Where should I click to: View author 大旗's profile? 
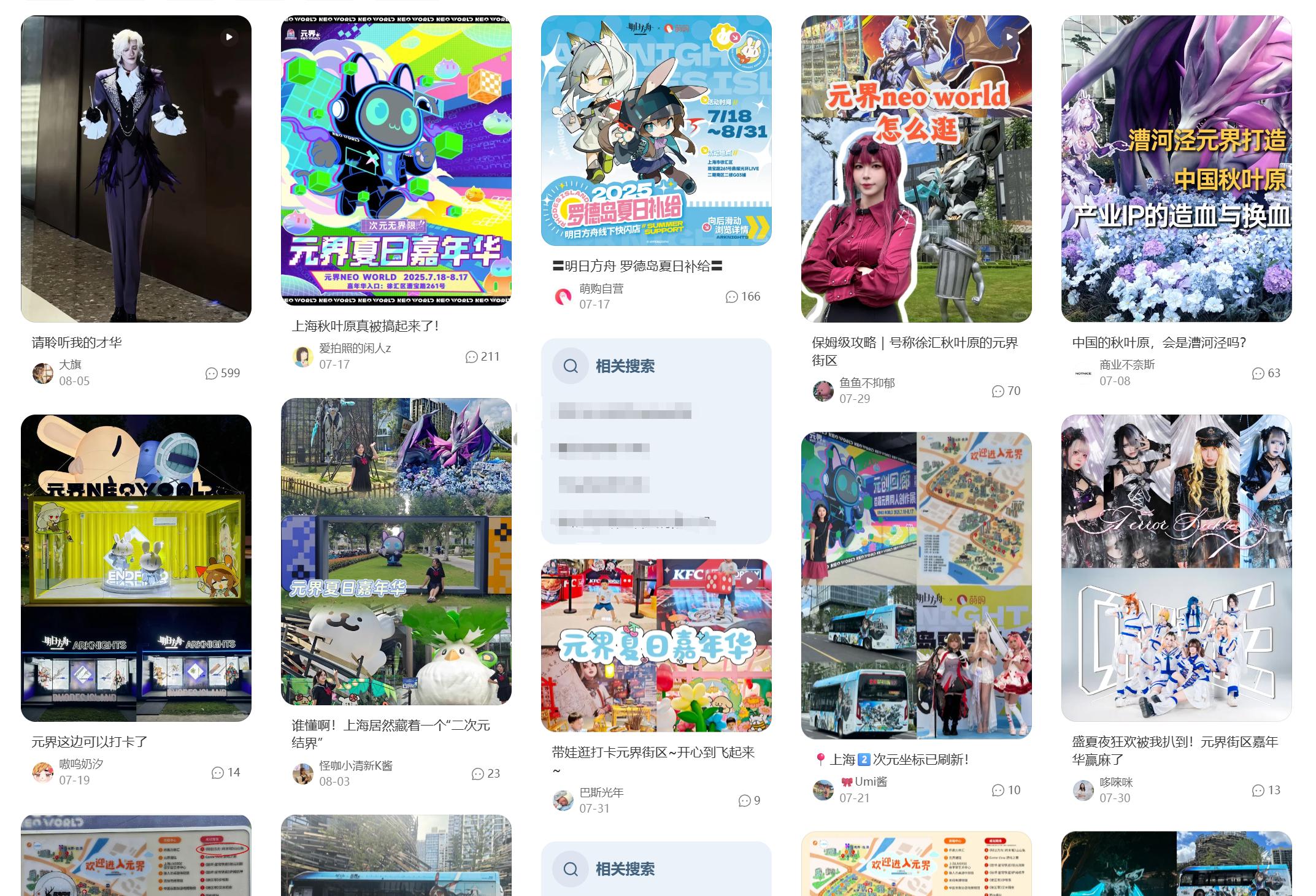[70, 364]
